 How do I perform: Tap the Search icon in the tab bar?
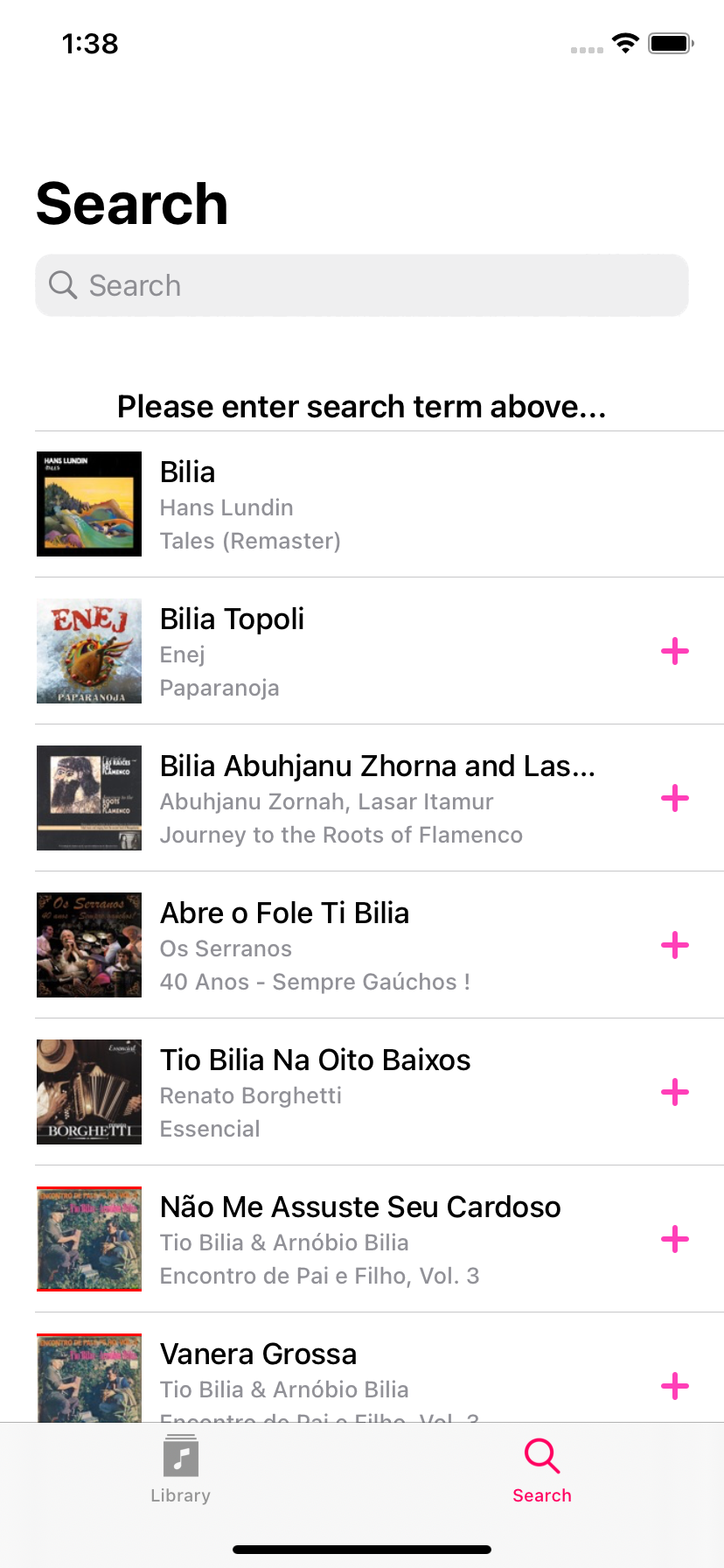click(x=541, y=1456)
